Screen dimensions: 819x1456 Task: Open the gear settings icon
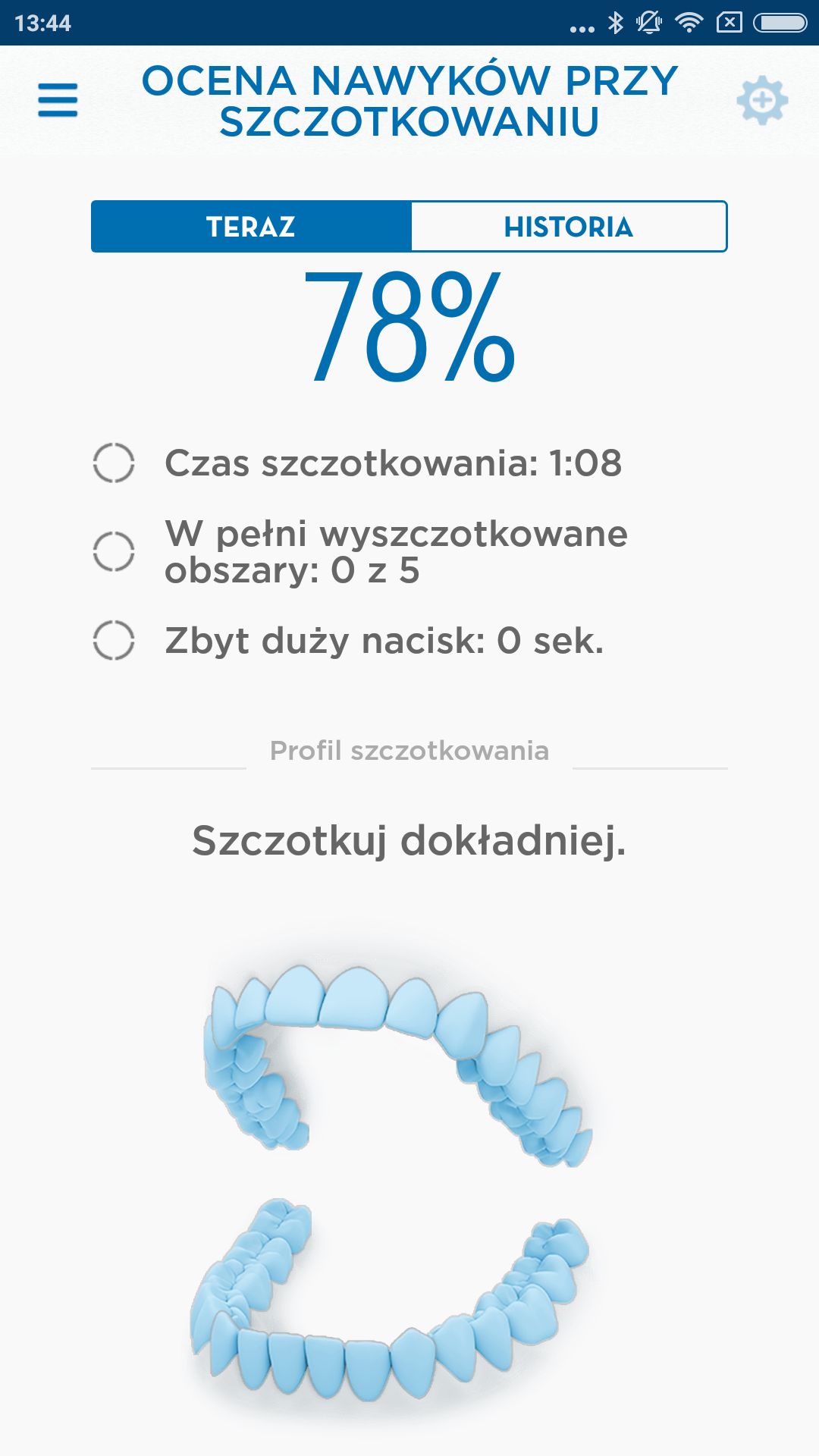click(x=762, y=100)
